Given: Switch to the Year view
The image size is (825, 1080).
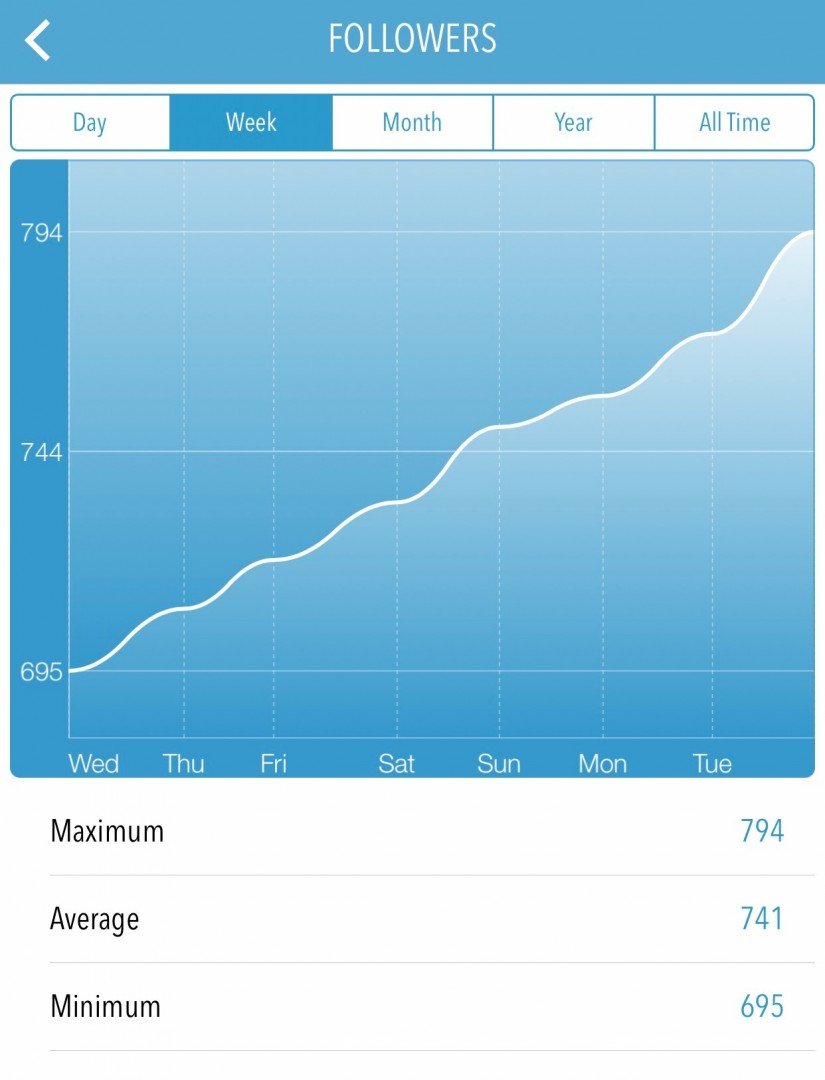Looking at the screenshot, I should click(x=573, y=123).
